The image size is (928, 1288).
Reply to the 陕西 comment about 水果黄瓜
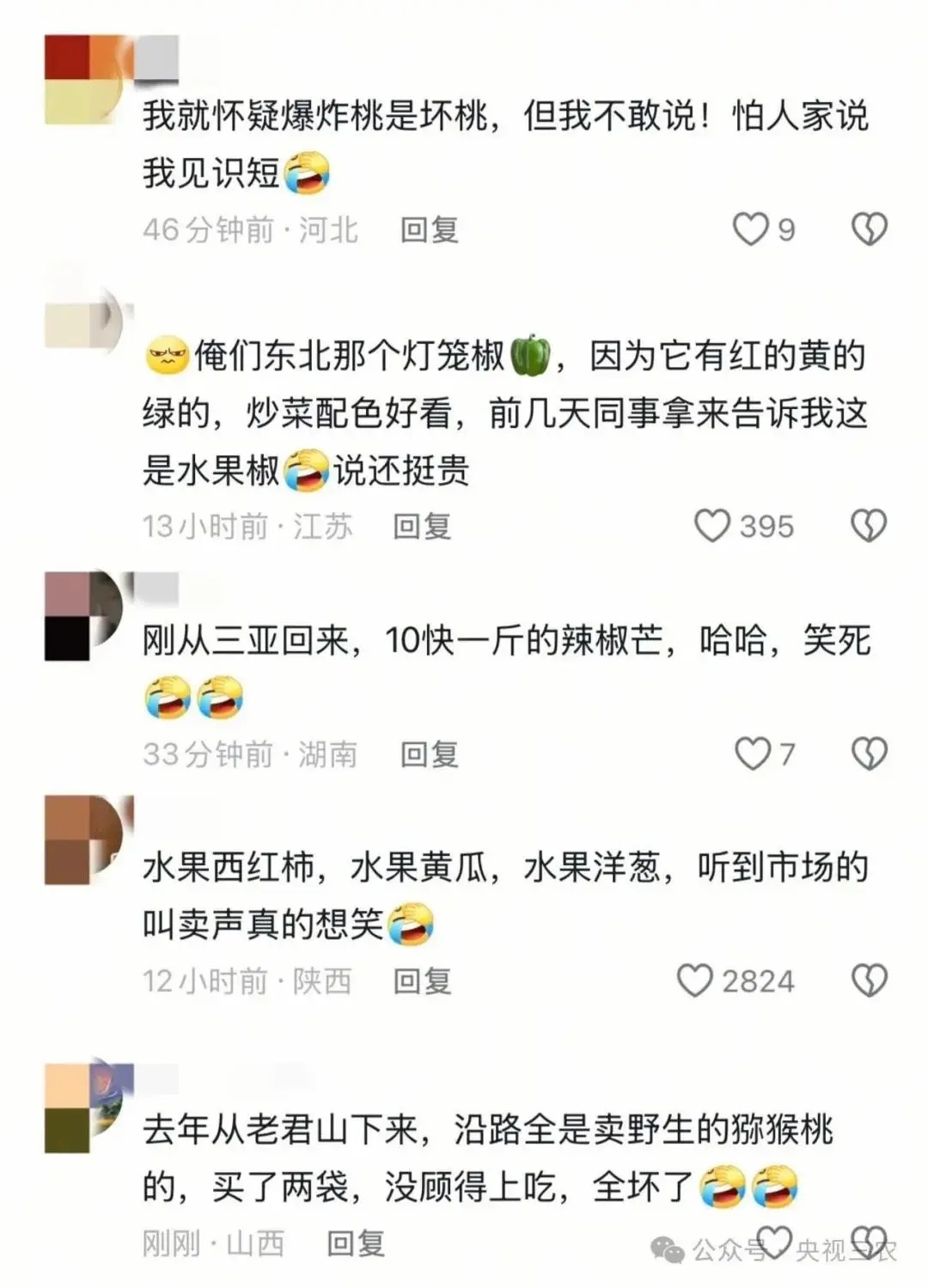pyautogui.click(x=422, y=980)
